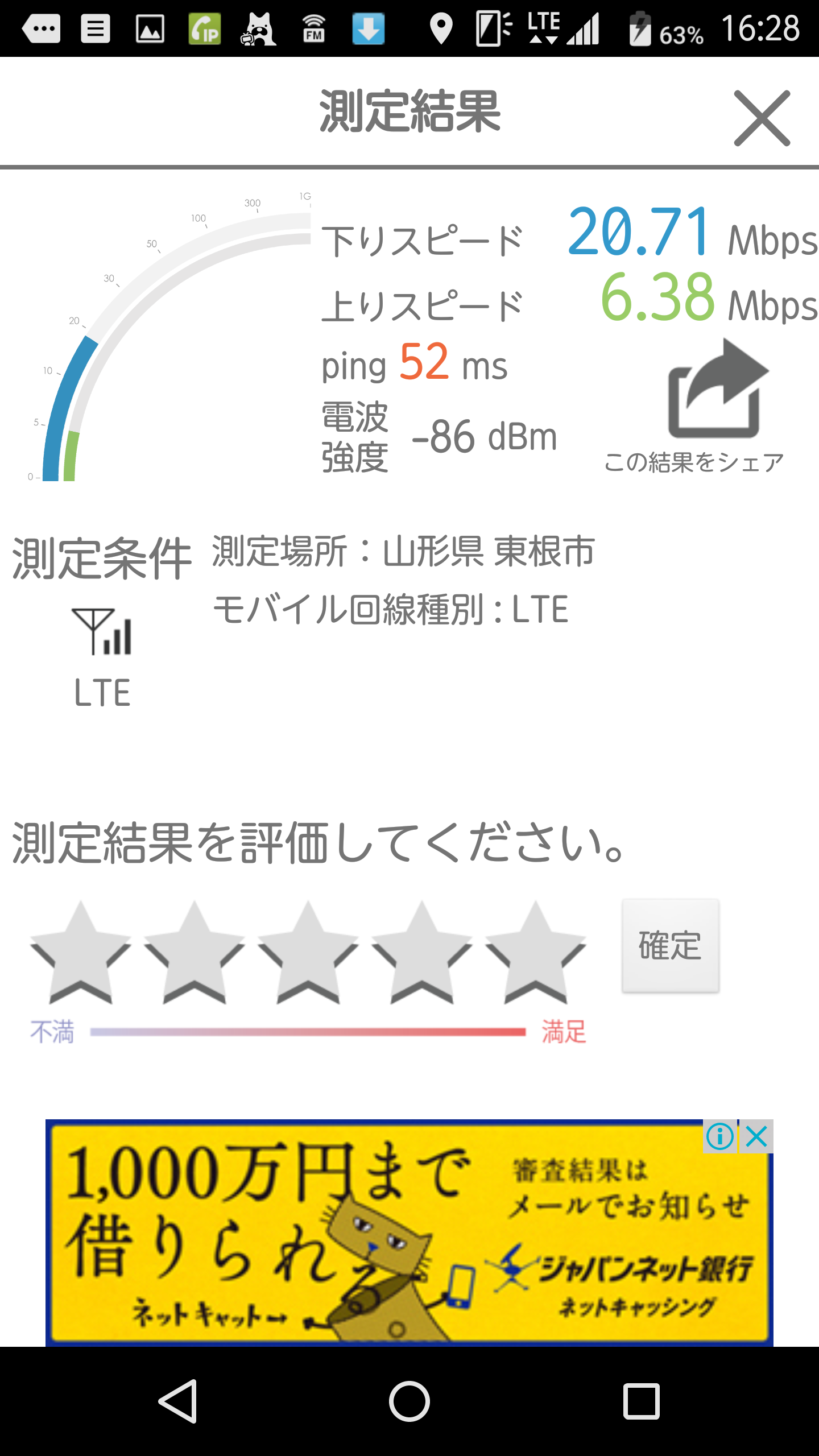
Task: Rate the result one star
Action: pyautogui.click(x=80, y=954)
